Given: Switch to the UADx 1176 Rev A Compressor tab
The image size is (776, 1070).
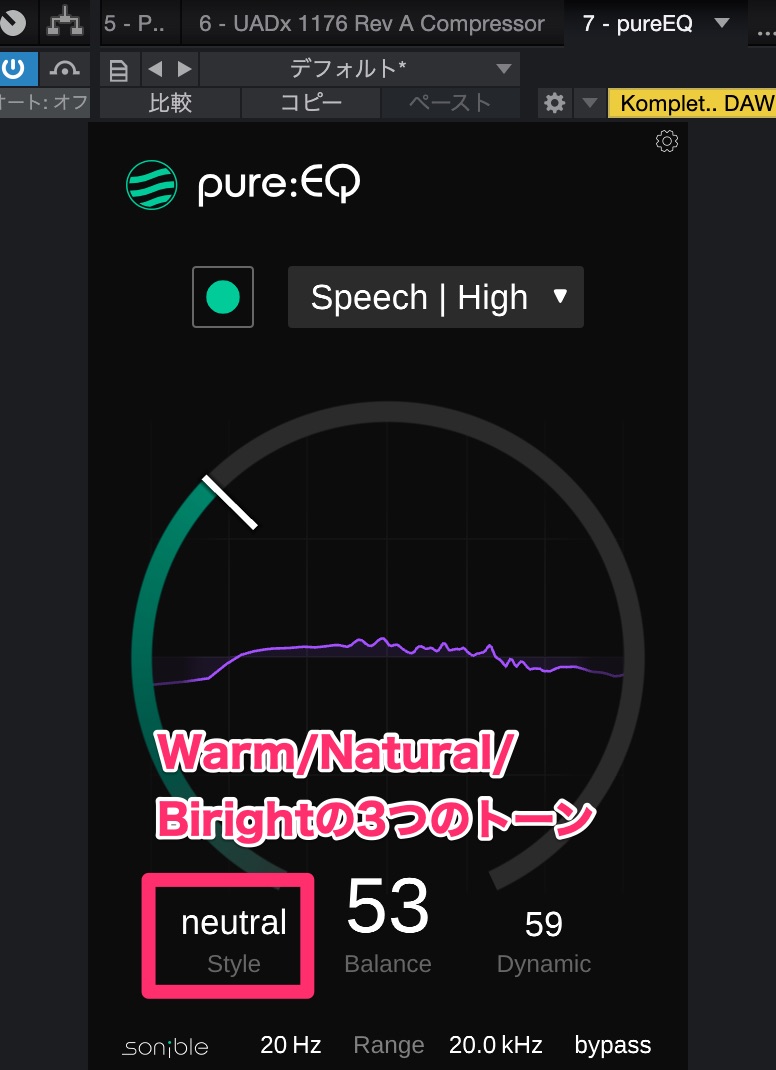Looking at the screenshot, I should 372,23.
